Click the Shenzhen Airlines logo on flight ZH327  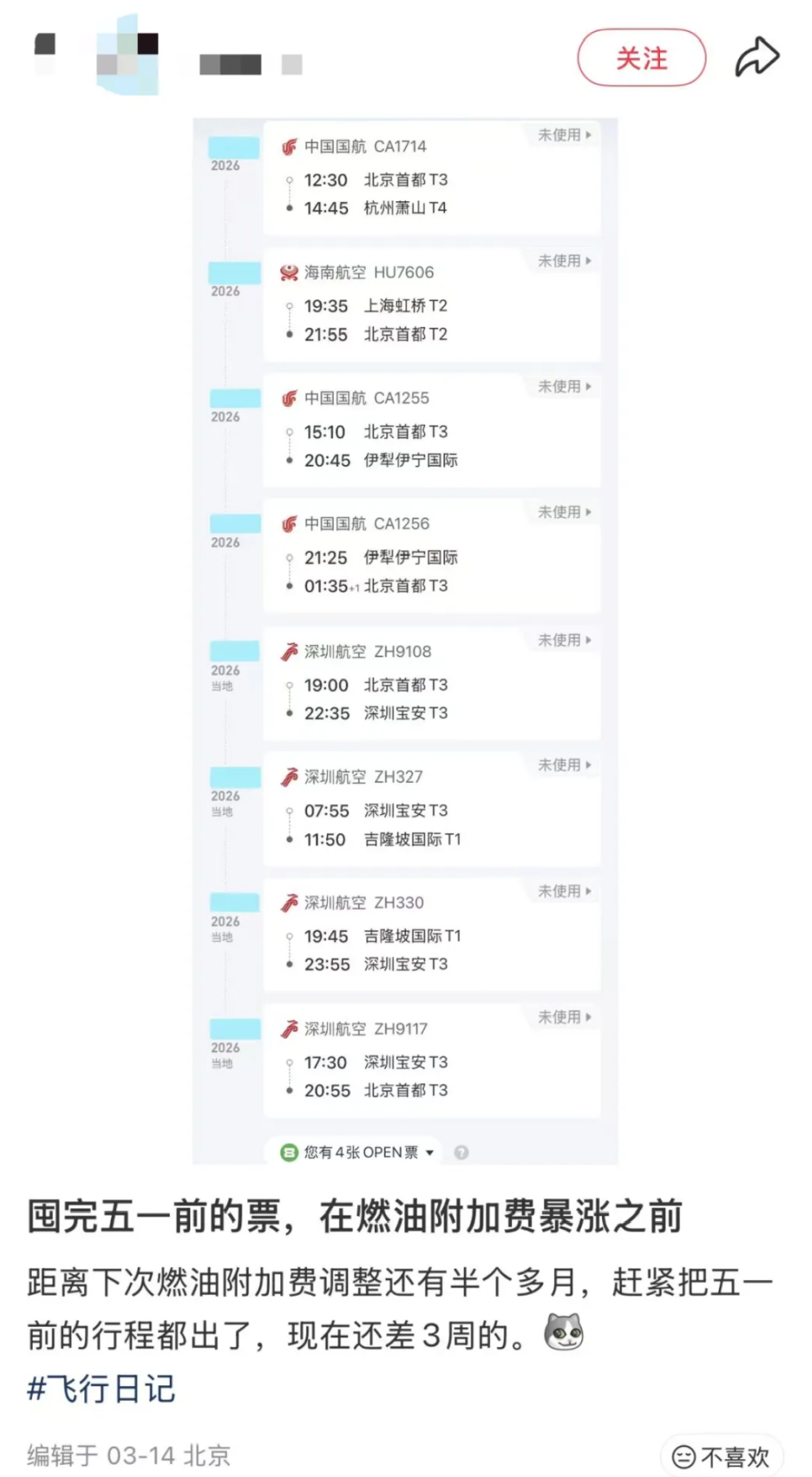pos(288,777)
